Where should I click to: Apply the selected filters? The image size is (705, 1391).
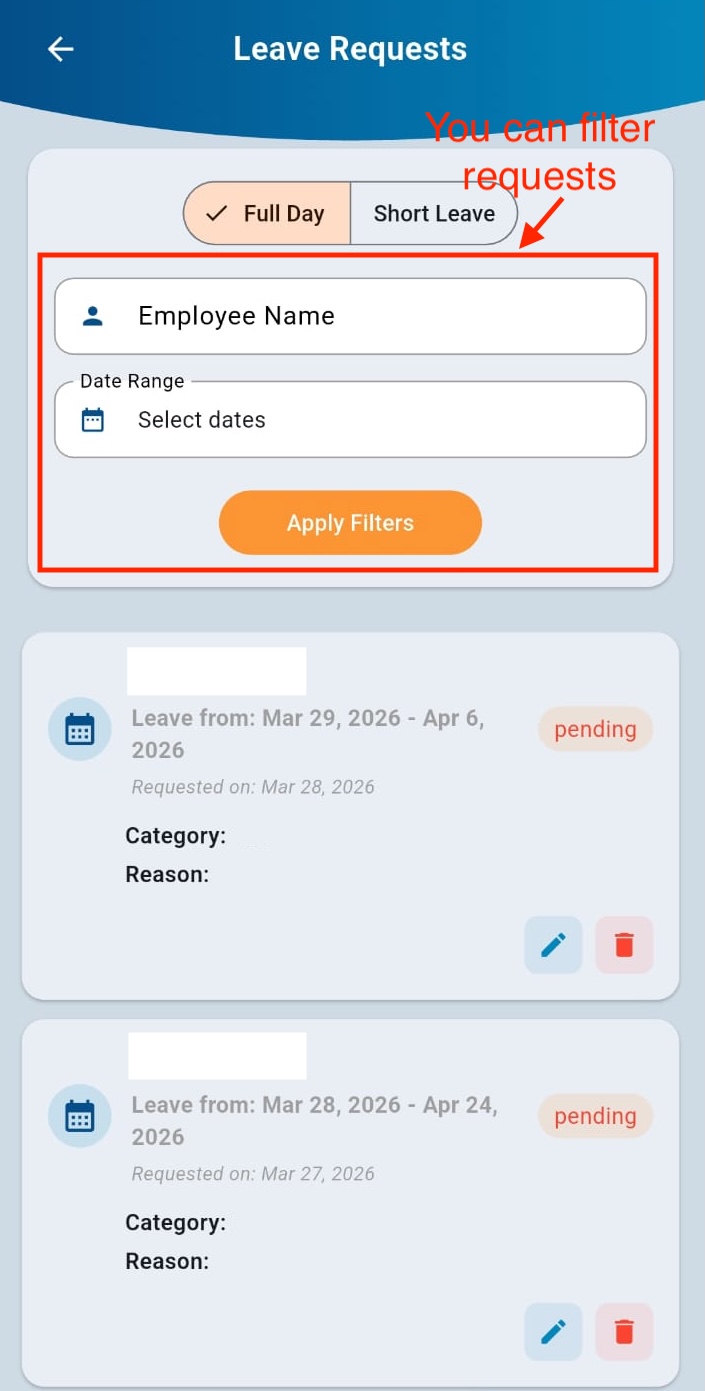350,523
